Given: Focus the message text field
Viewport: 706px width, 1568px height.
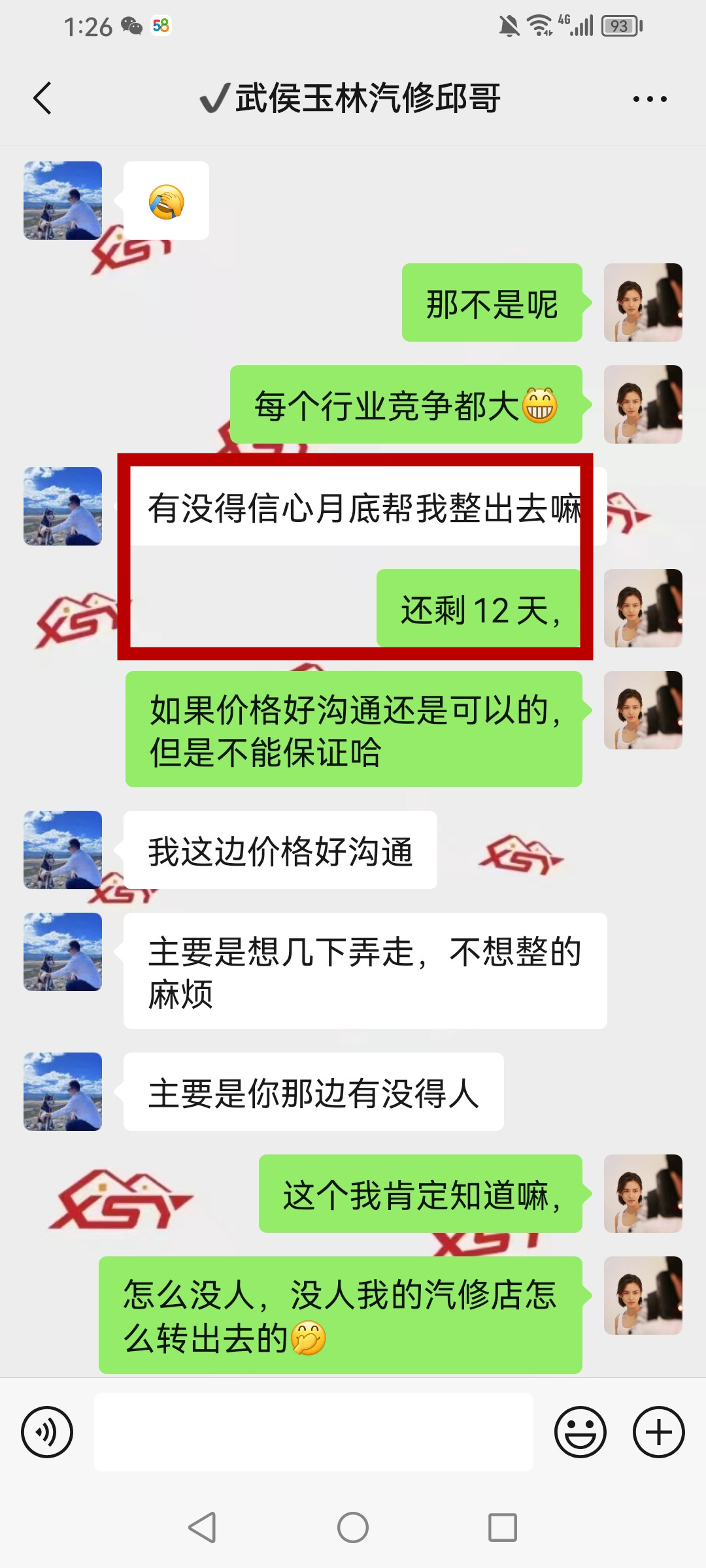Looking at the screenshot, I should [x=314, y=1432].
